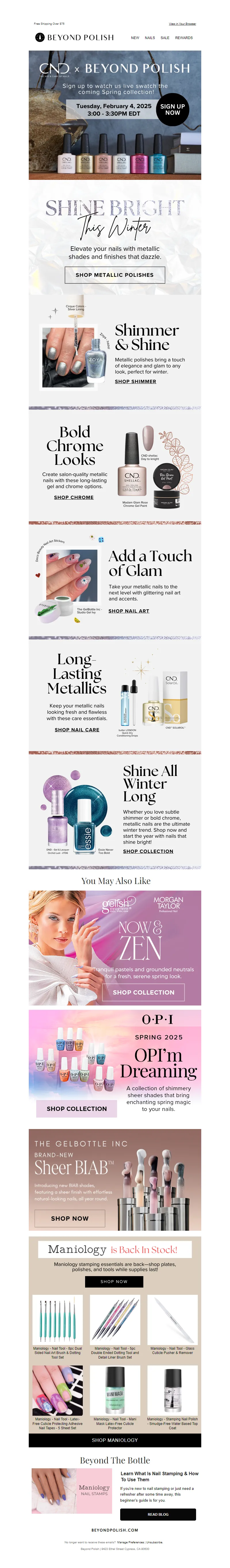The height and width of the screenshot is (1568, 230).
Task: Shop the OPI'm Dreaming collection
Action: (x=77, y=1108)
